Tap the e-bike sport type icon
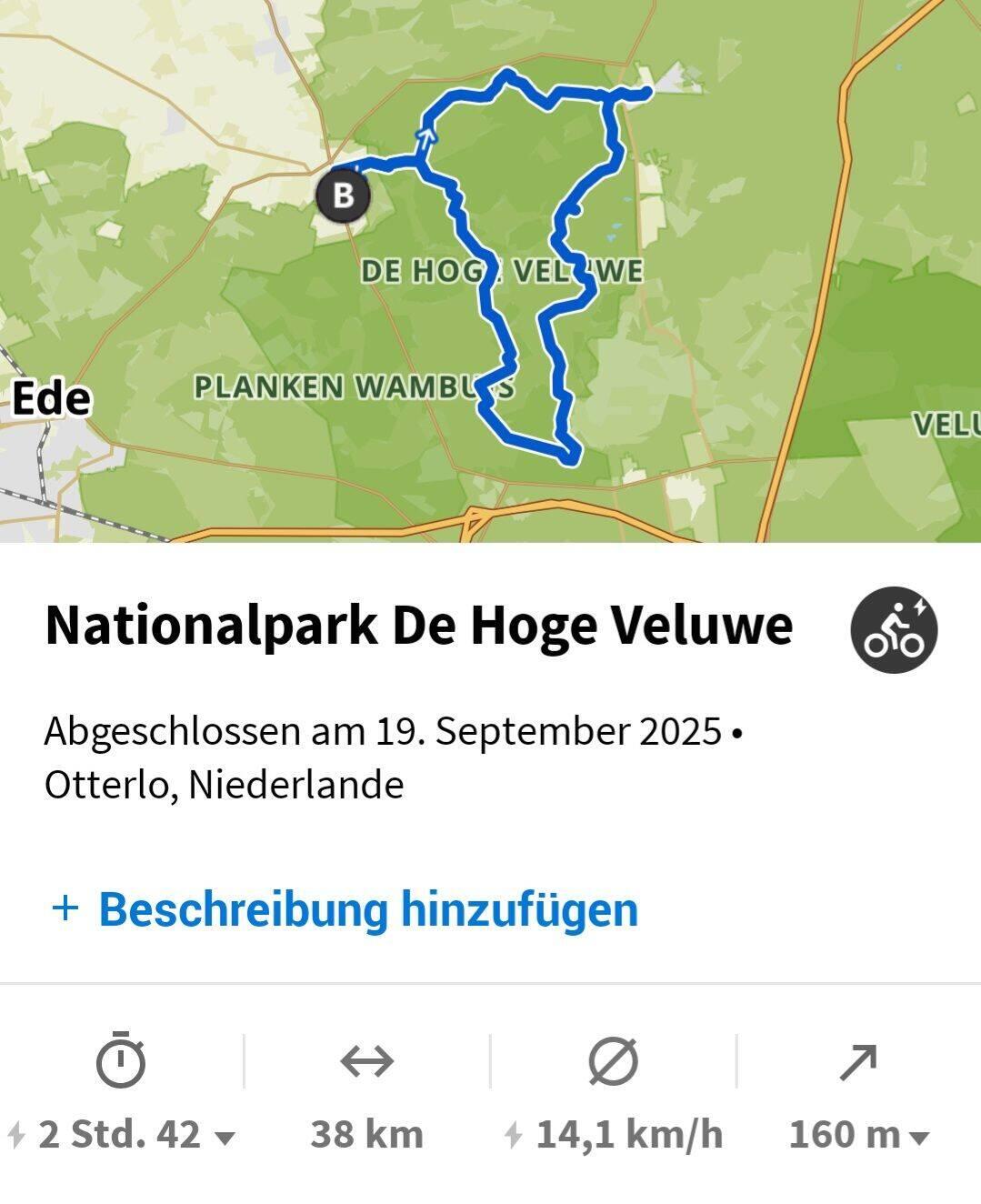Image resolution: width=981 pixels, height=1204 pixels. (x=894, y=629)
